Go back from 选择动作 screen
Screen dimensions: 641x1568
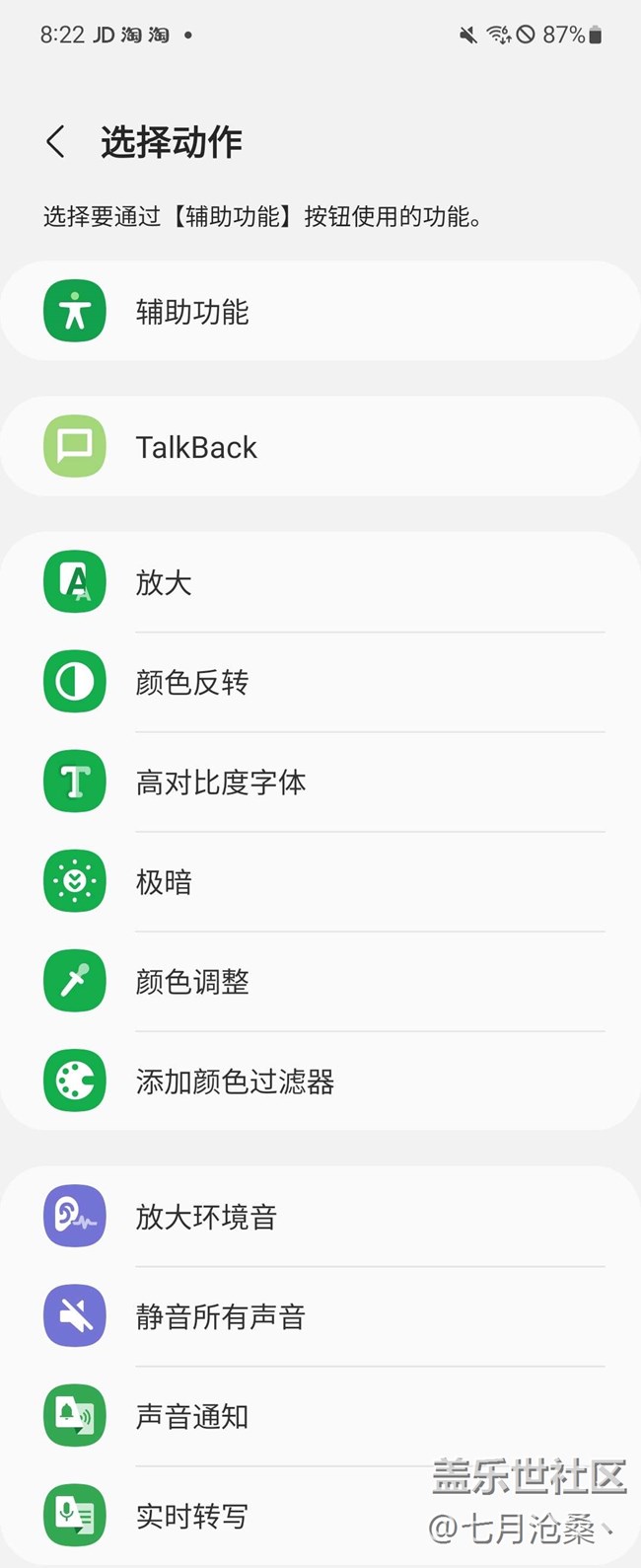pos(56,142)
